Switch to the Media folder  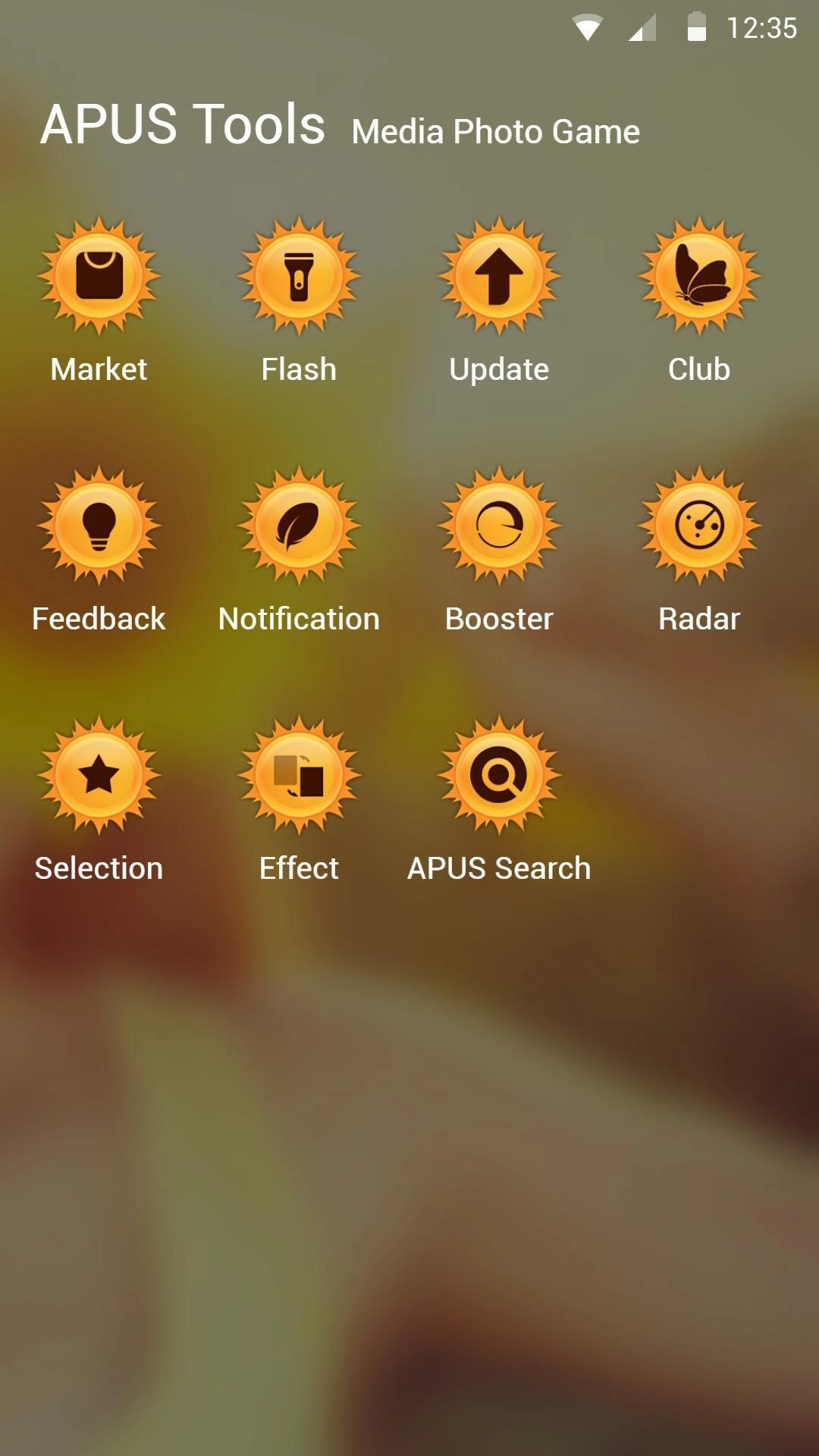[397, 132]
